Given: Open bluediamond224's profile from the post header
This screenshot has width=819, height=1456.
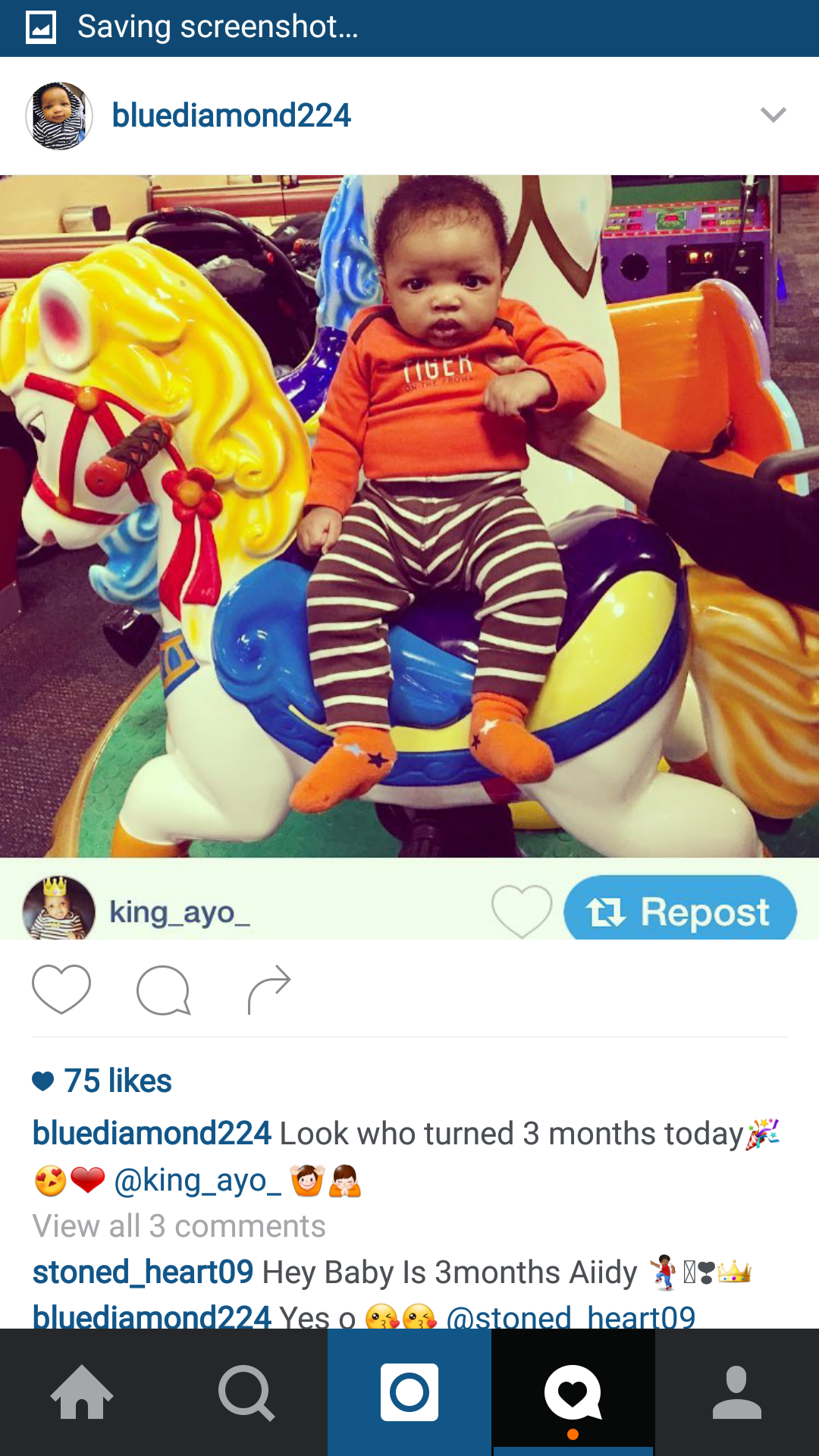Looking at the screenshot, I should tap(231, 116).
